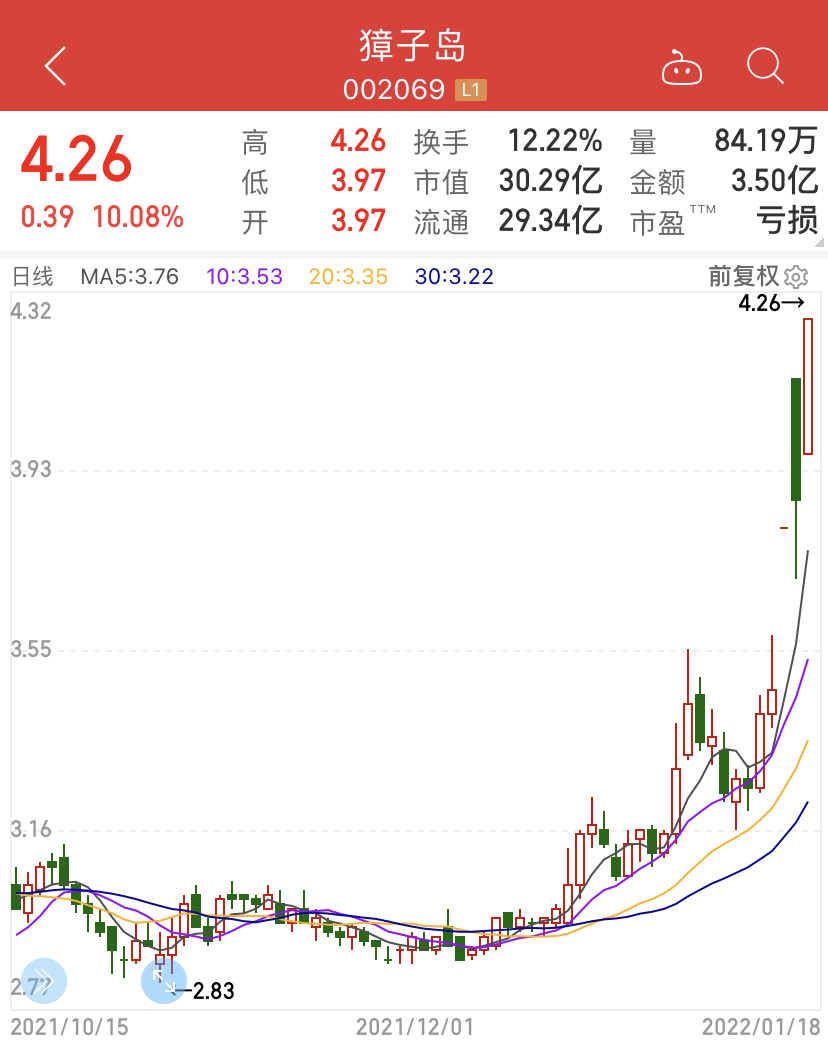Tap the 日线 chart period label
Screen dimensions: 828x1047
click(33, 276)
